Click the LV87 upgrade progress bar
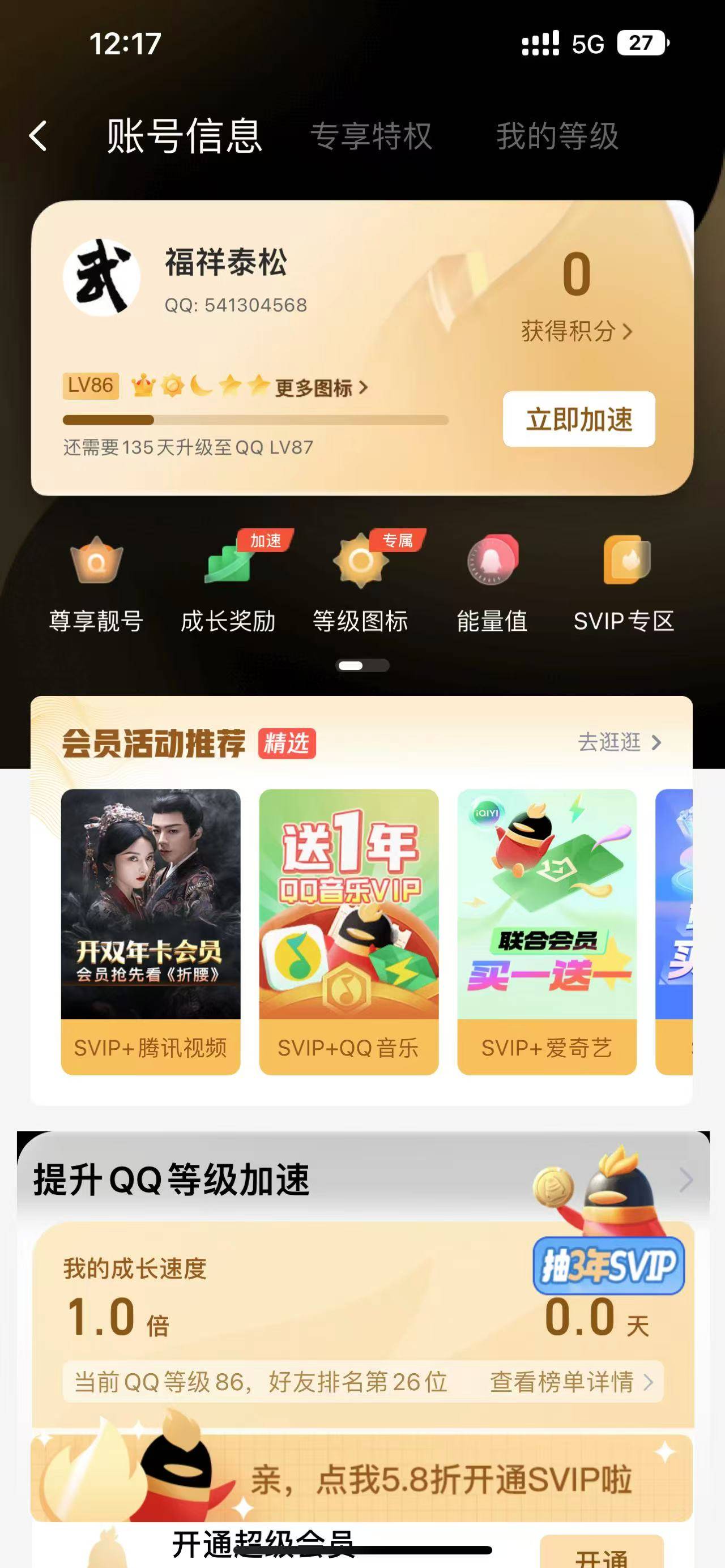Viewport: 725px width, 1568px height. tap(255, 418)
